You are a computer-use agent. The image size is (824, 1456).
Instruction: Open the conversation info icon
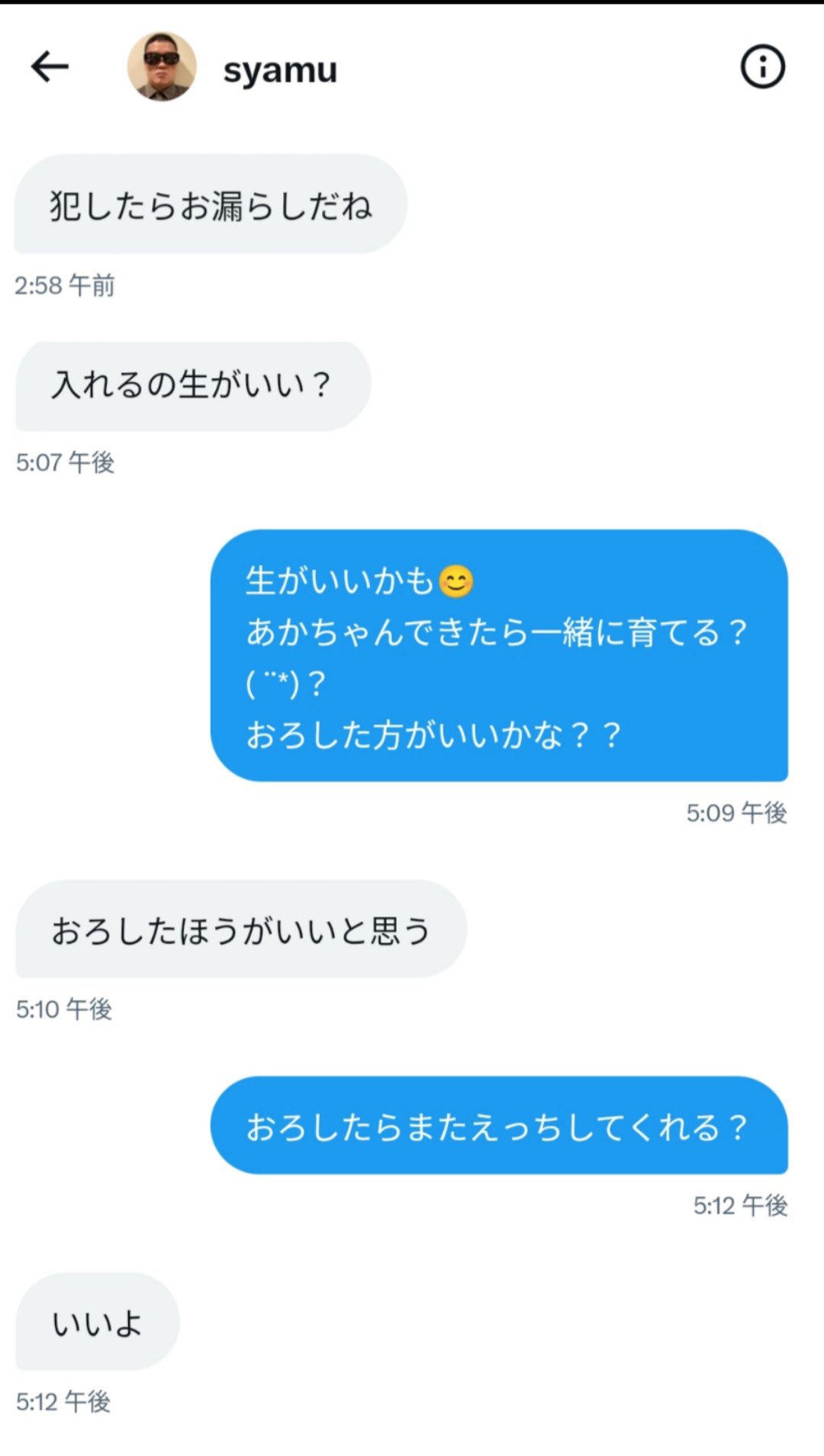coord(762,67)
